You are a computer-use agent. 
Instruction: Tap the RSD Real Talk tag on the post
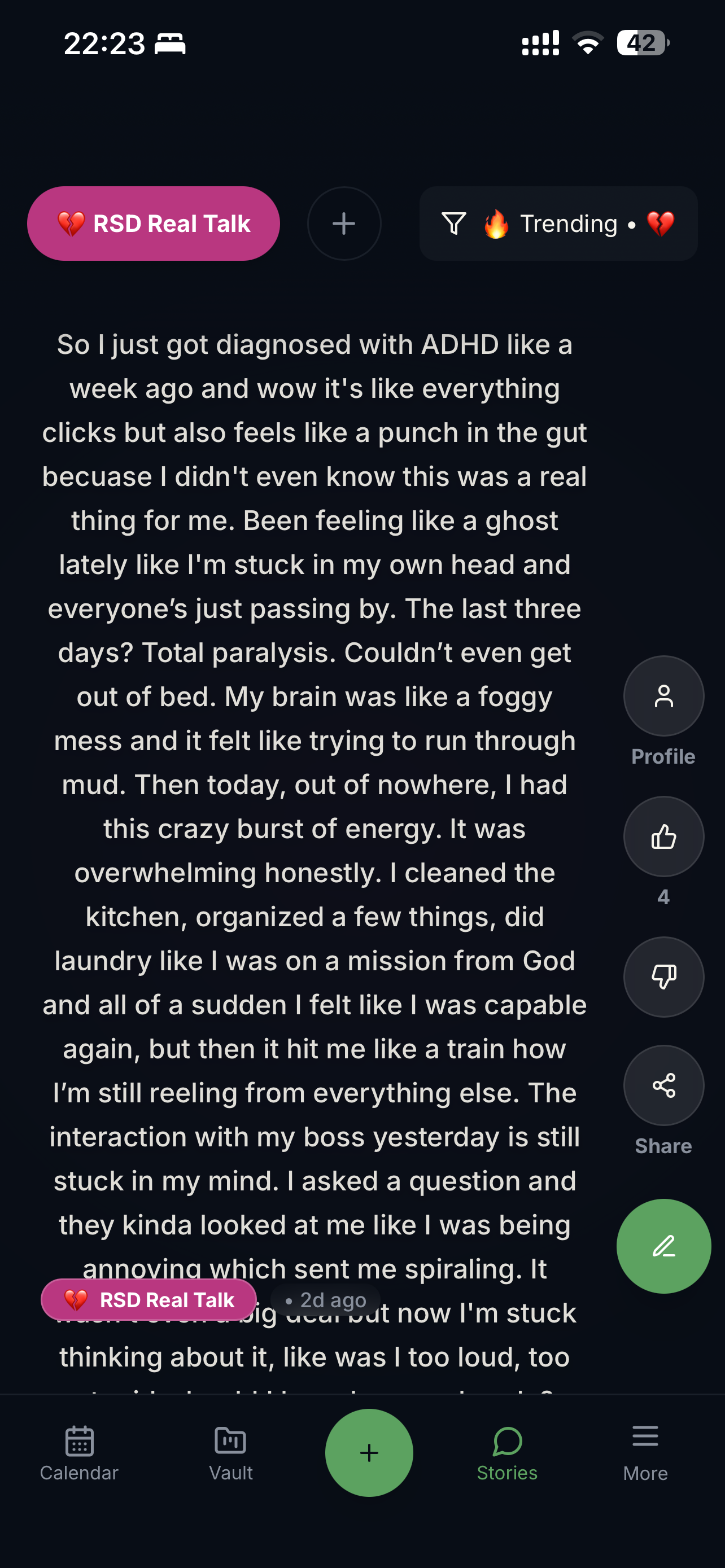149,1300
